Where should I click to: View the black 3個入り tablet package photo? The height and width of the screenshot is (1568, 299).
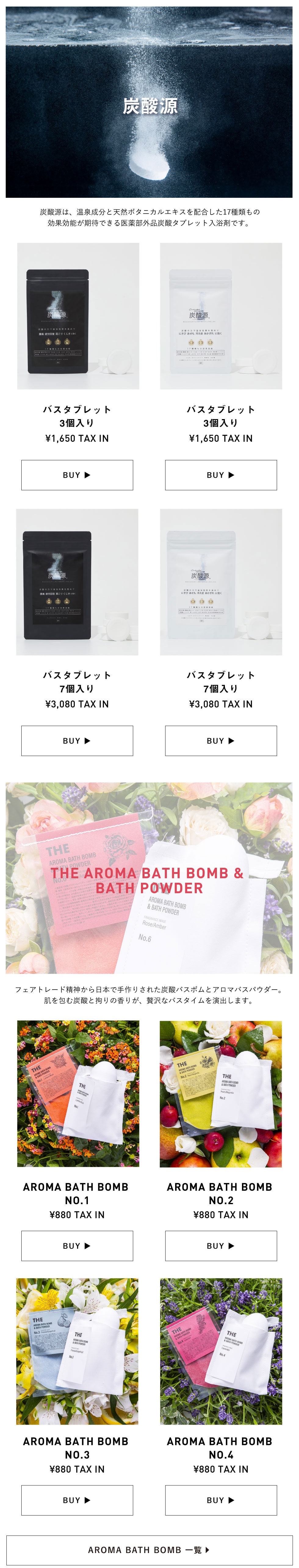click(x=78, y=316)
